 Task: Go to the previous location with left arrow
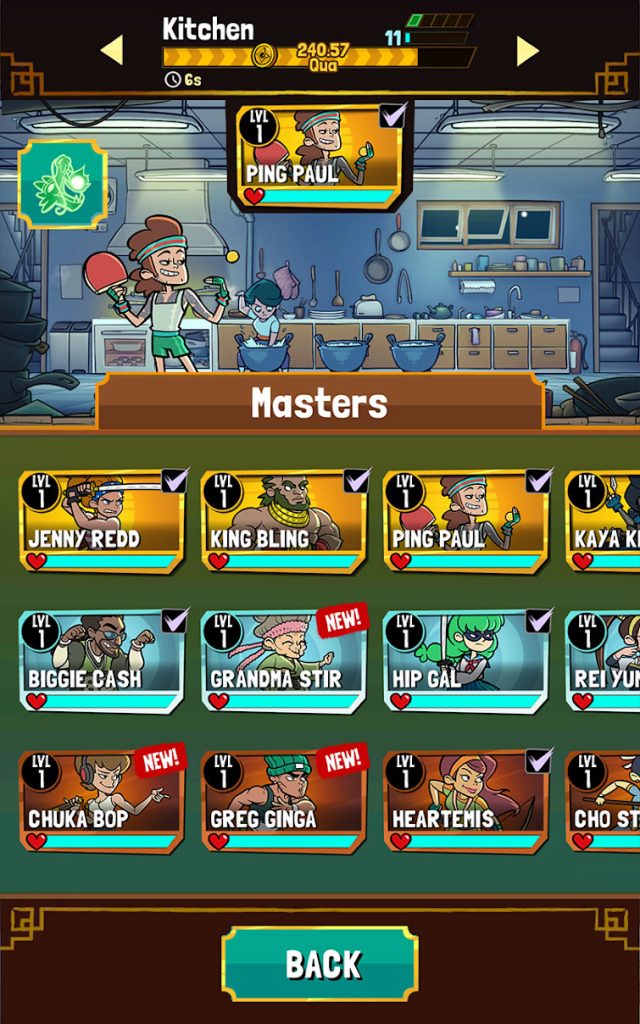click(112, 50)
